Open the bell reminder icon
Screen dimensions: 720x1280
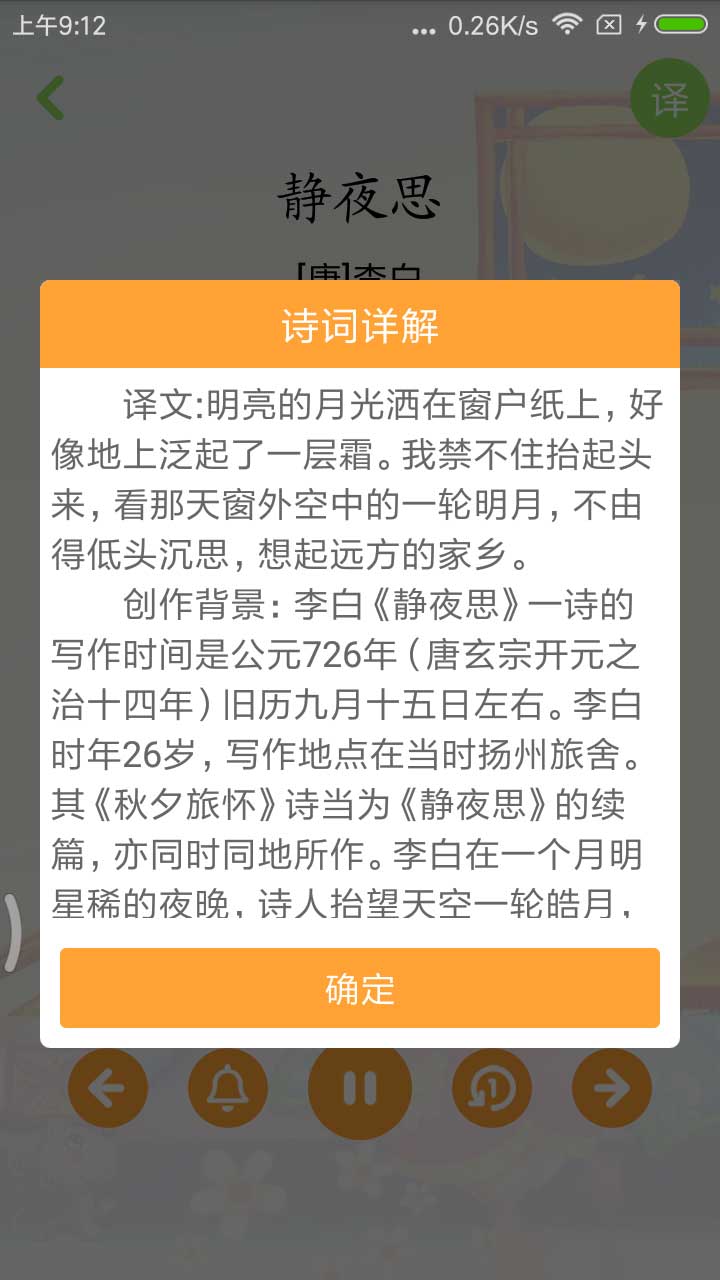coord(228,1088)
